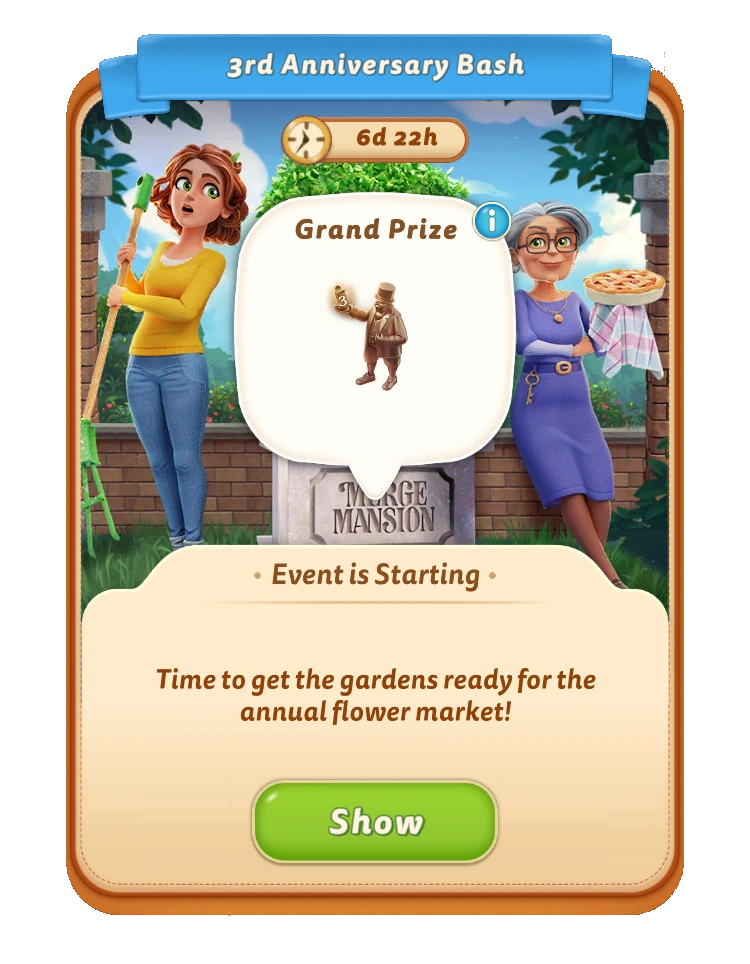Click the Grand Prize title text
Screen dimensions: 750x964
coord(378,229)
